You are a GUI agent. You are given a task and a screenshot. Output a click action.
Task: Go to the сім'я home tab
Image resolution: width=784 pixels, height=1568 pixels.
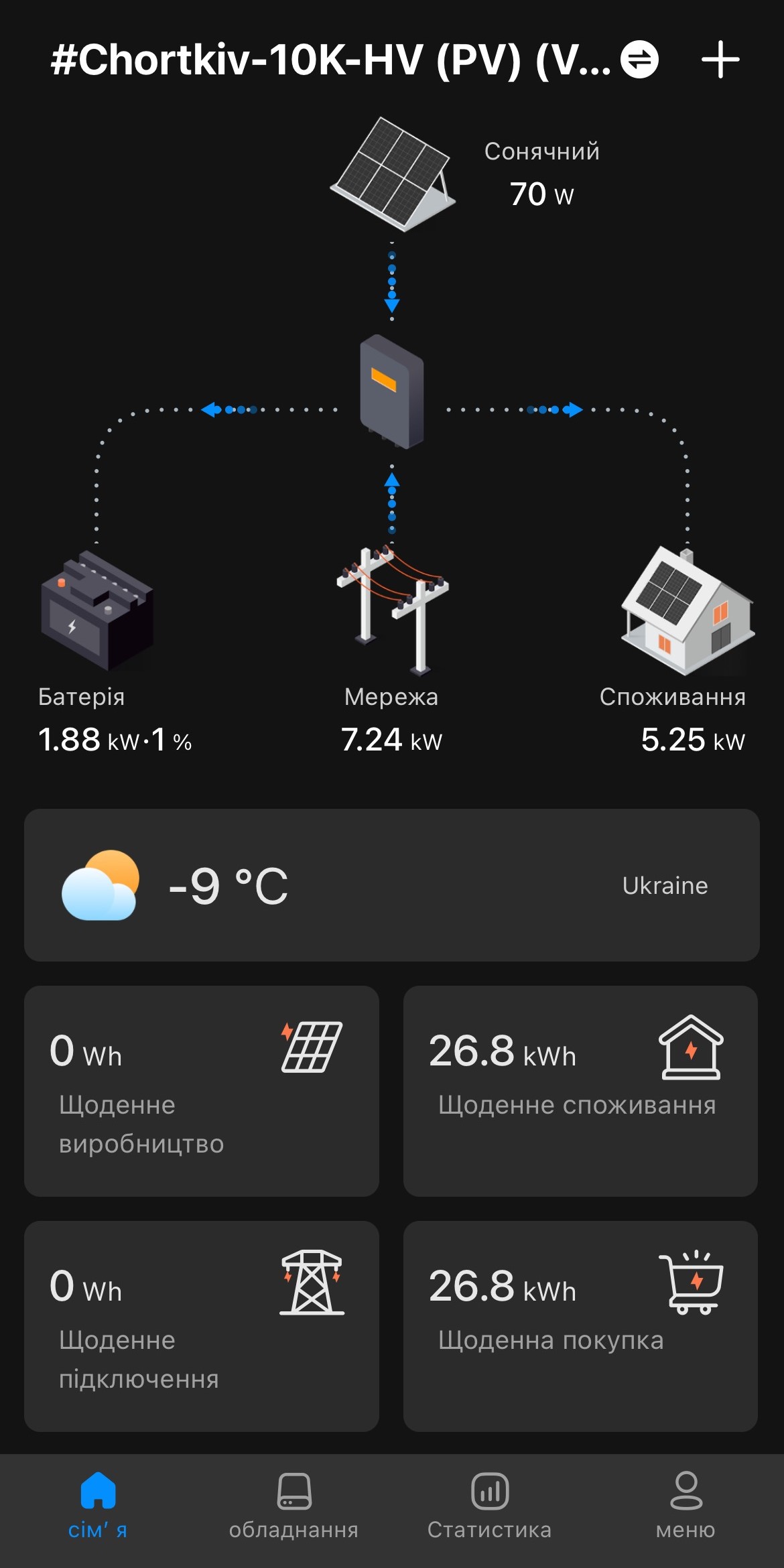[98, 1506]
